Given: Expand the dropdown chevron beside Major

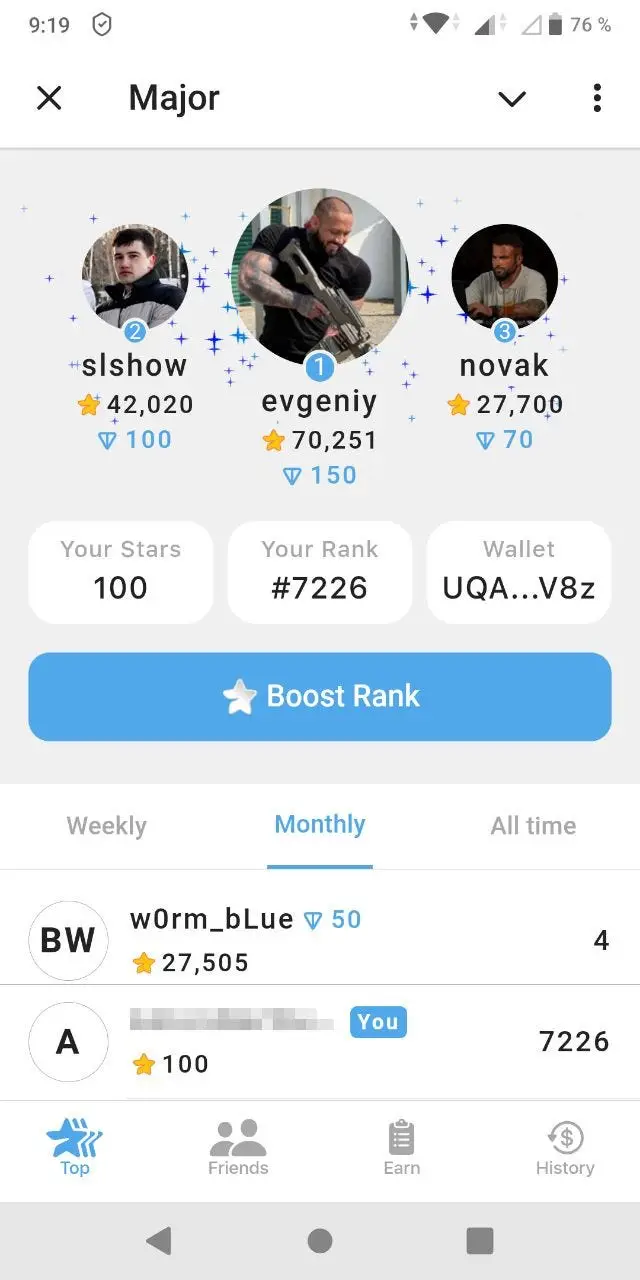Looking at the screenshot, I should 512,98.
